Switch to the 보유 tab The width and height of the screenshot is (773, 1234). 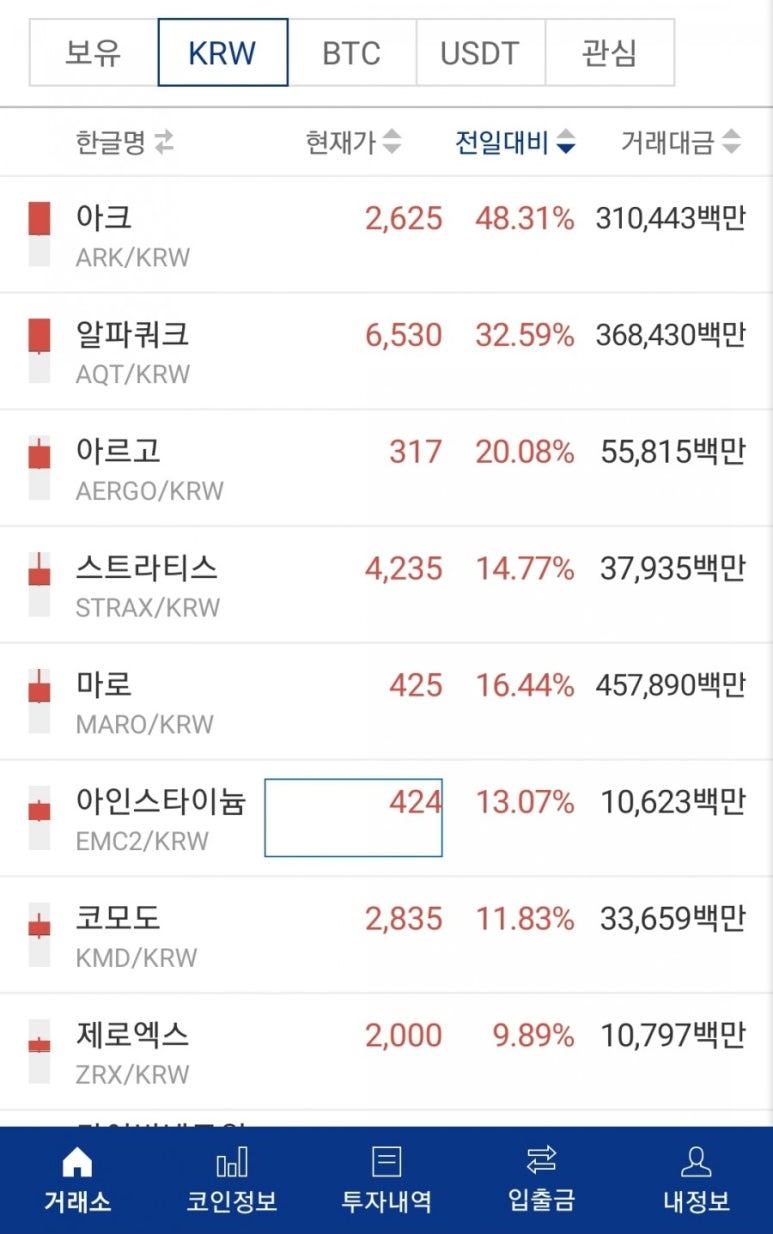93,52
